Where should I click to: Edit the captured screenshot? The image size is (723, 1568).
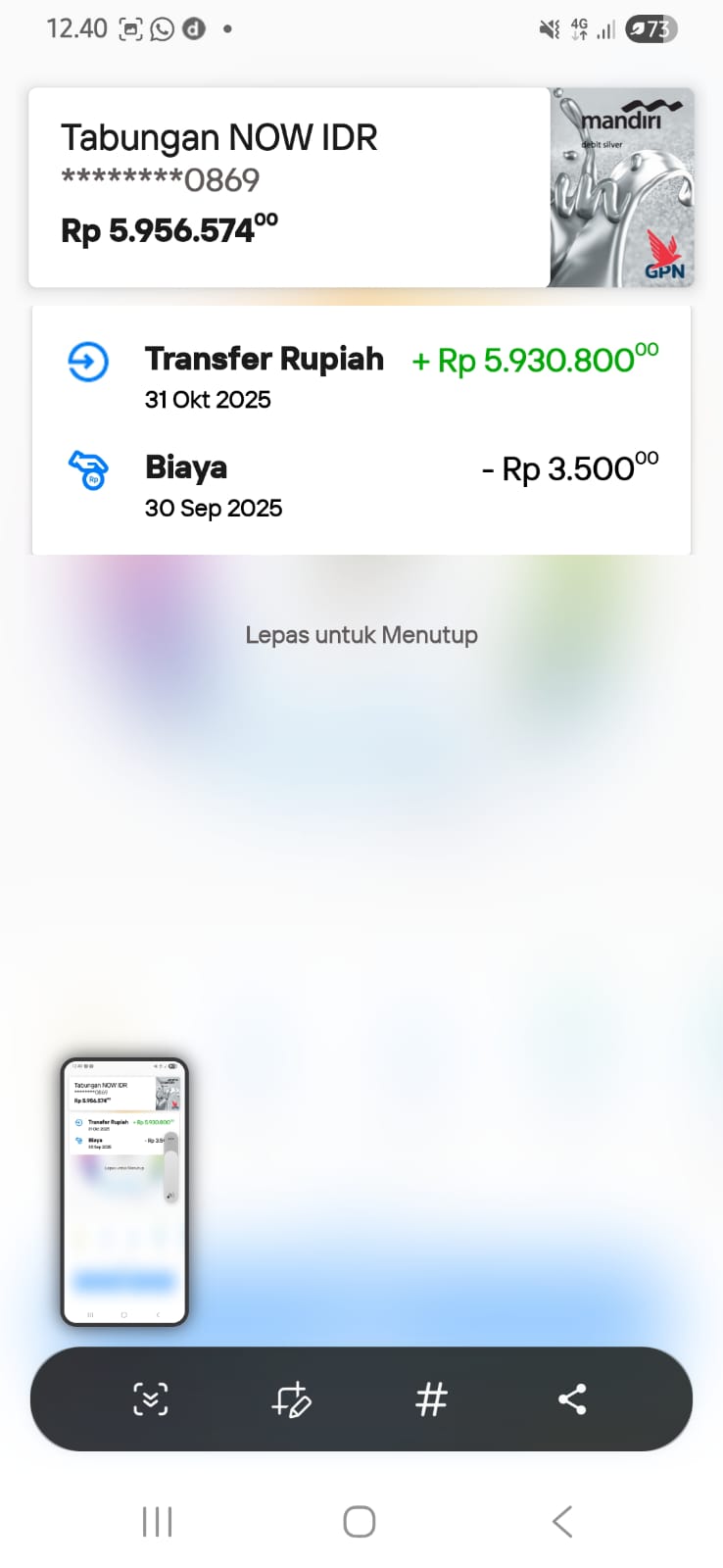coord(291,1398)
